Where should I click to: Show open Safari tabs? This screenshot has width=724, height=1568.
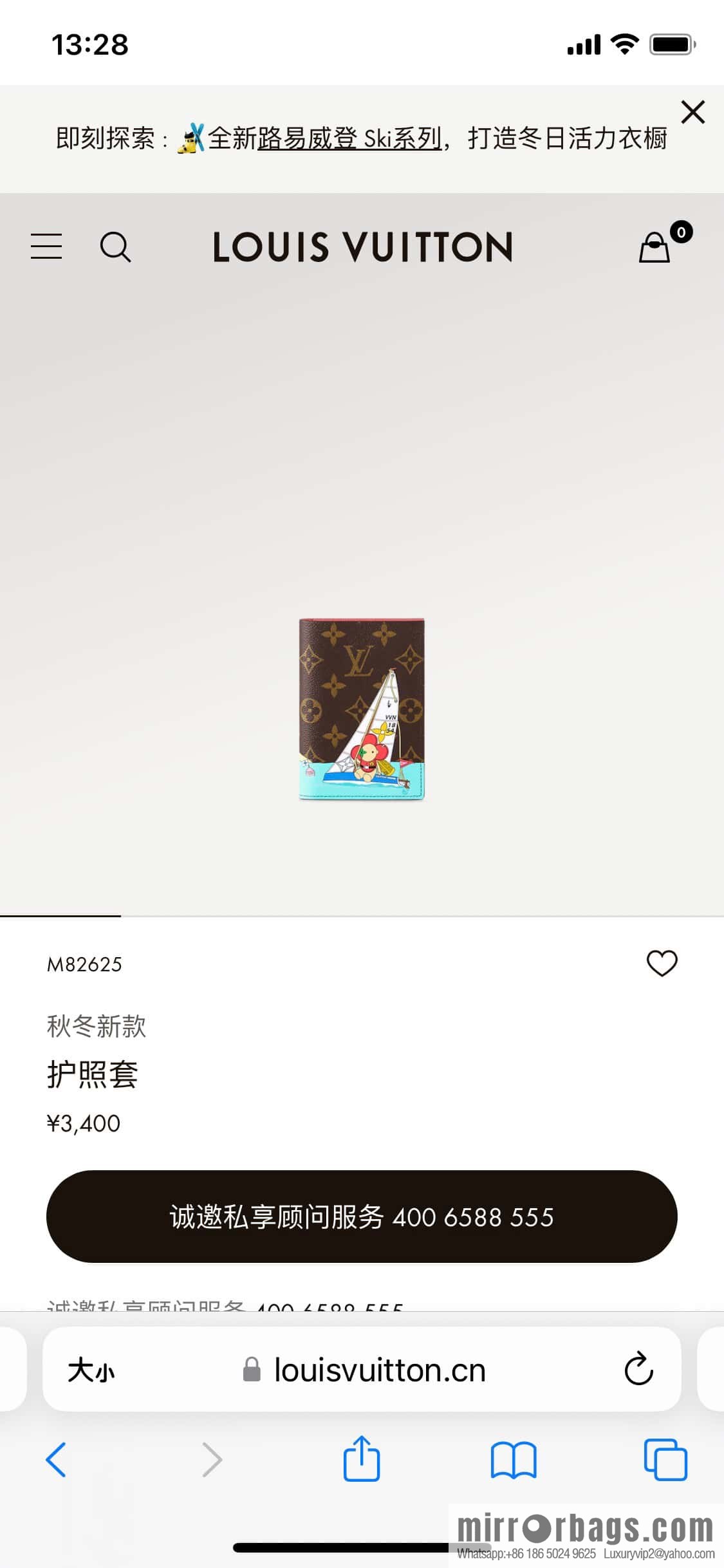(x=665, y=1459)
